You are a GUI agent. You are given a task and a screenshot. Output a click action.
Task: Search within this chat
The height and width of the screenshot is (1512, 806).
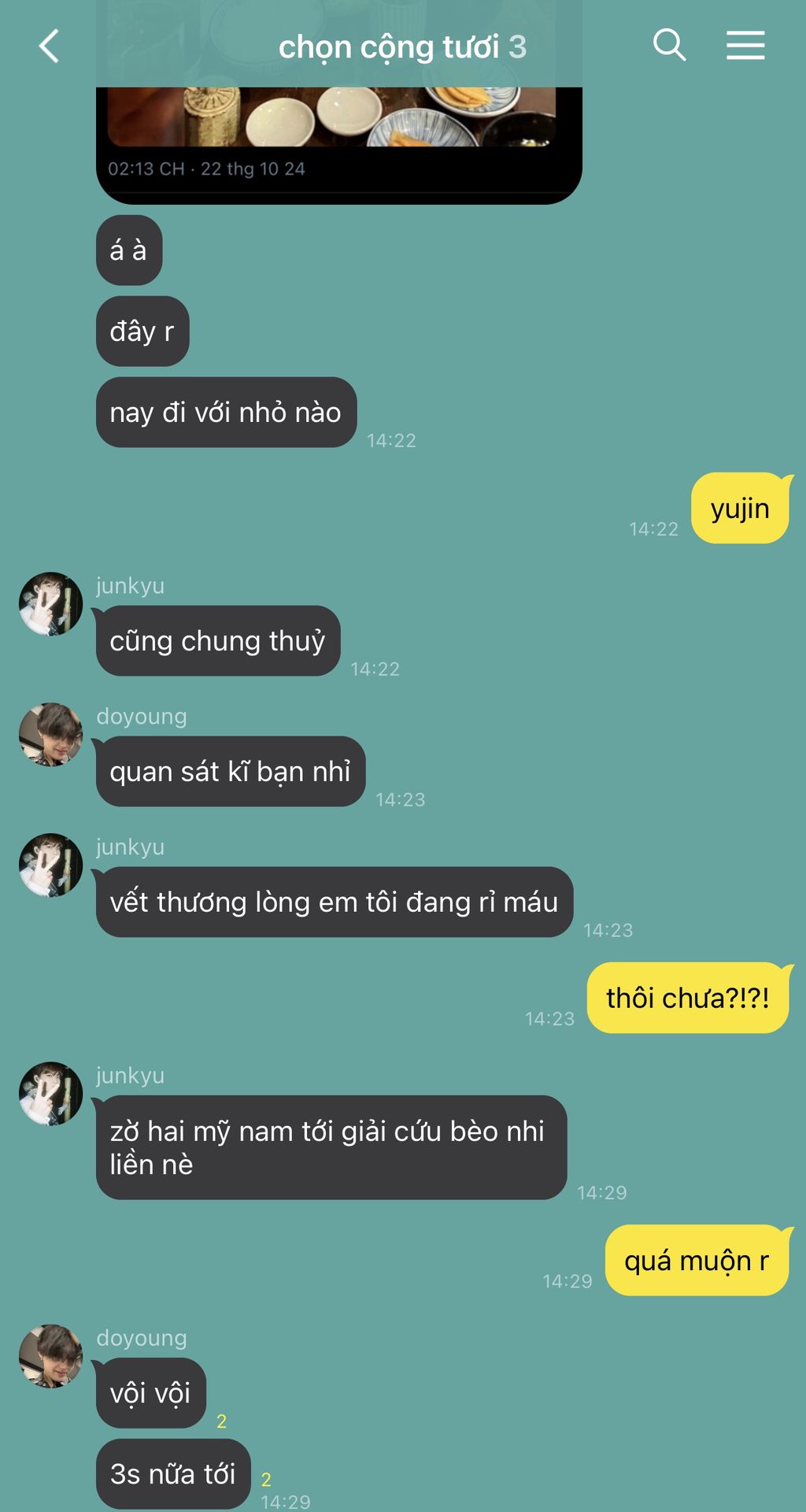click(x=669, y=45)
